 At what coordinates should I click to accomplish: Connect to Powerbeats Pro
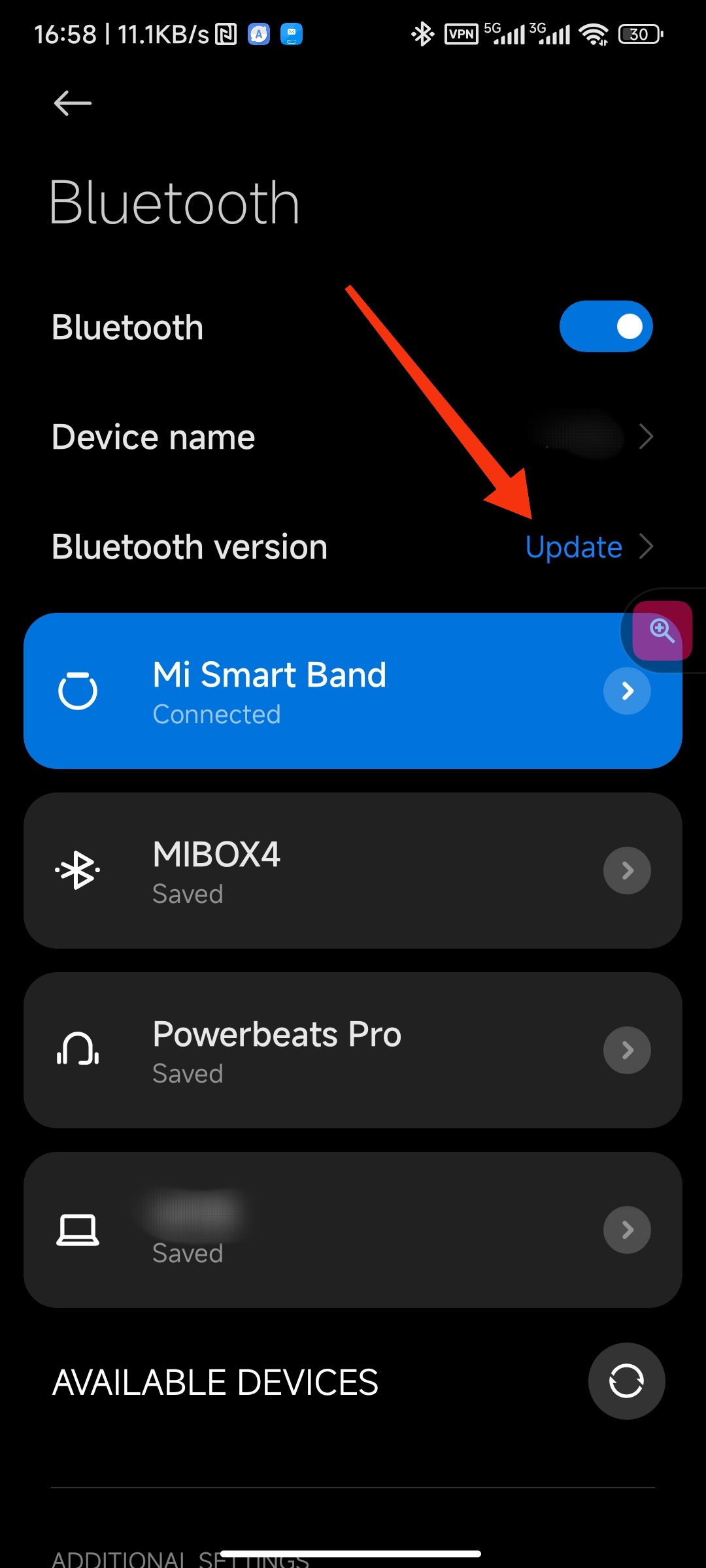[353, 1050]
